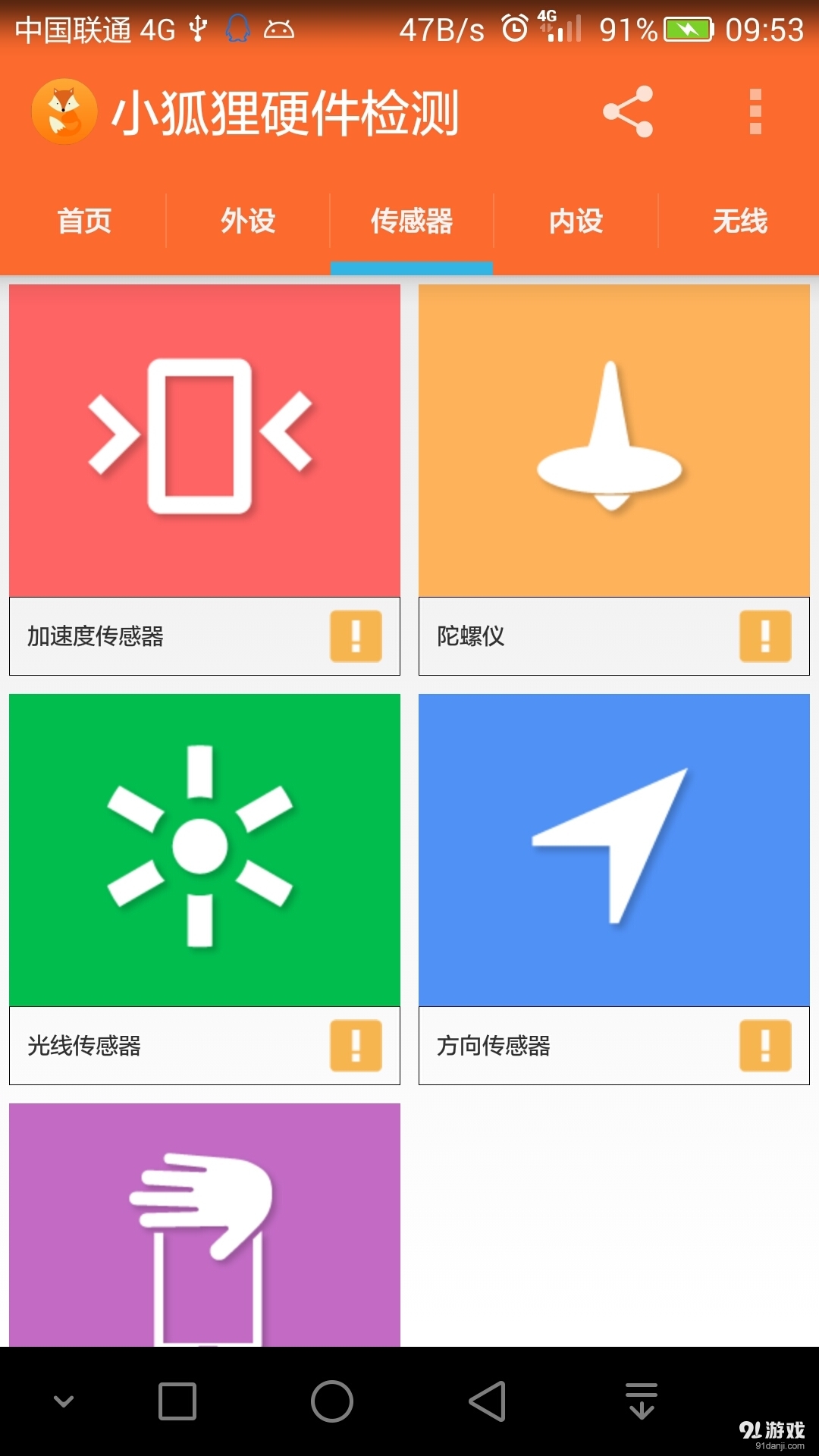The width and height of the screenshot is (819, 1456).
Task: Tap the warning icon on 光线传感器 card
Action: pos(356,1047)
